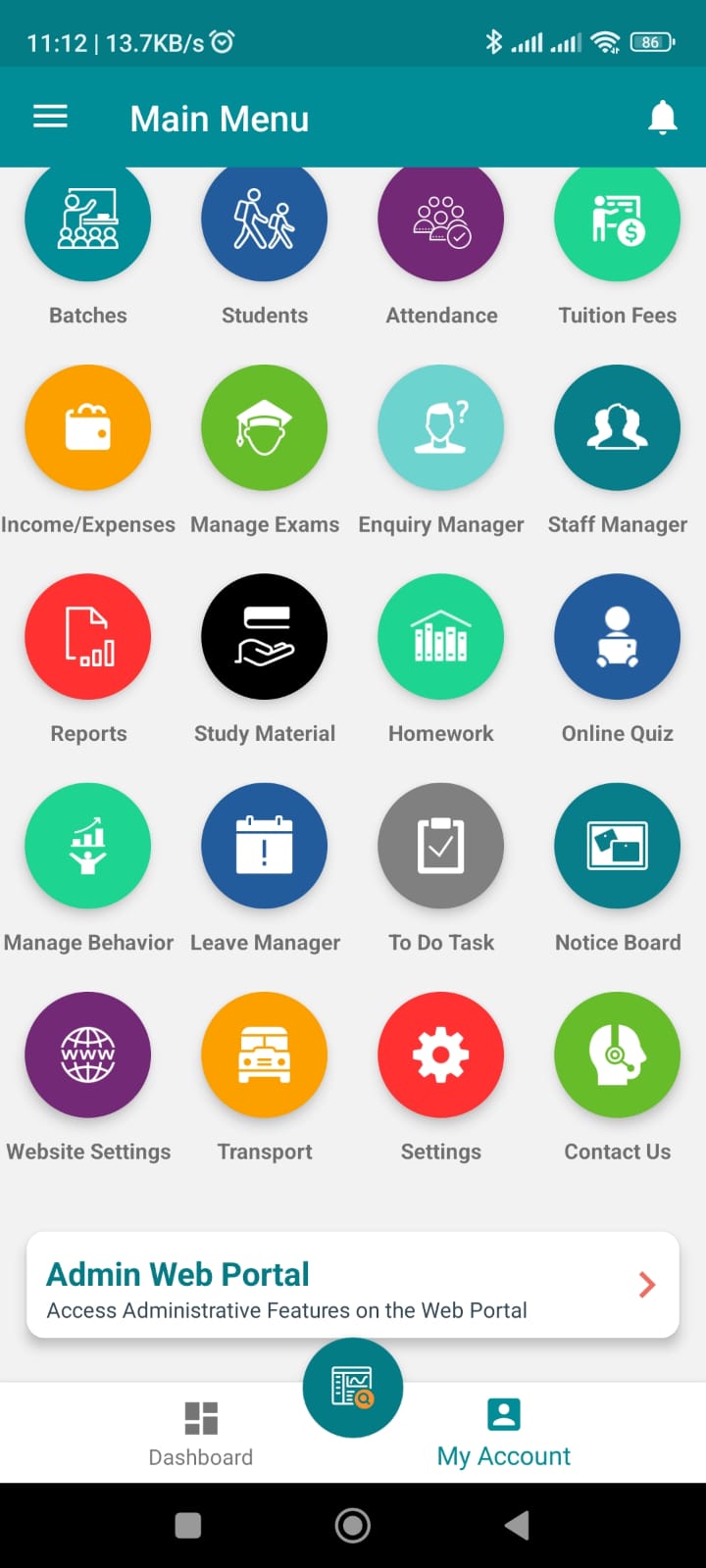Open Study Material
Image resolution: width=706 pixels, height=1568 pixels.
click(x=265, y=637)
